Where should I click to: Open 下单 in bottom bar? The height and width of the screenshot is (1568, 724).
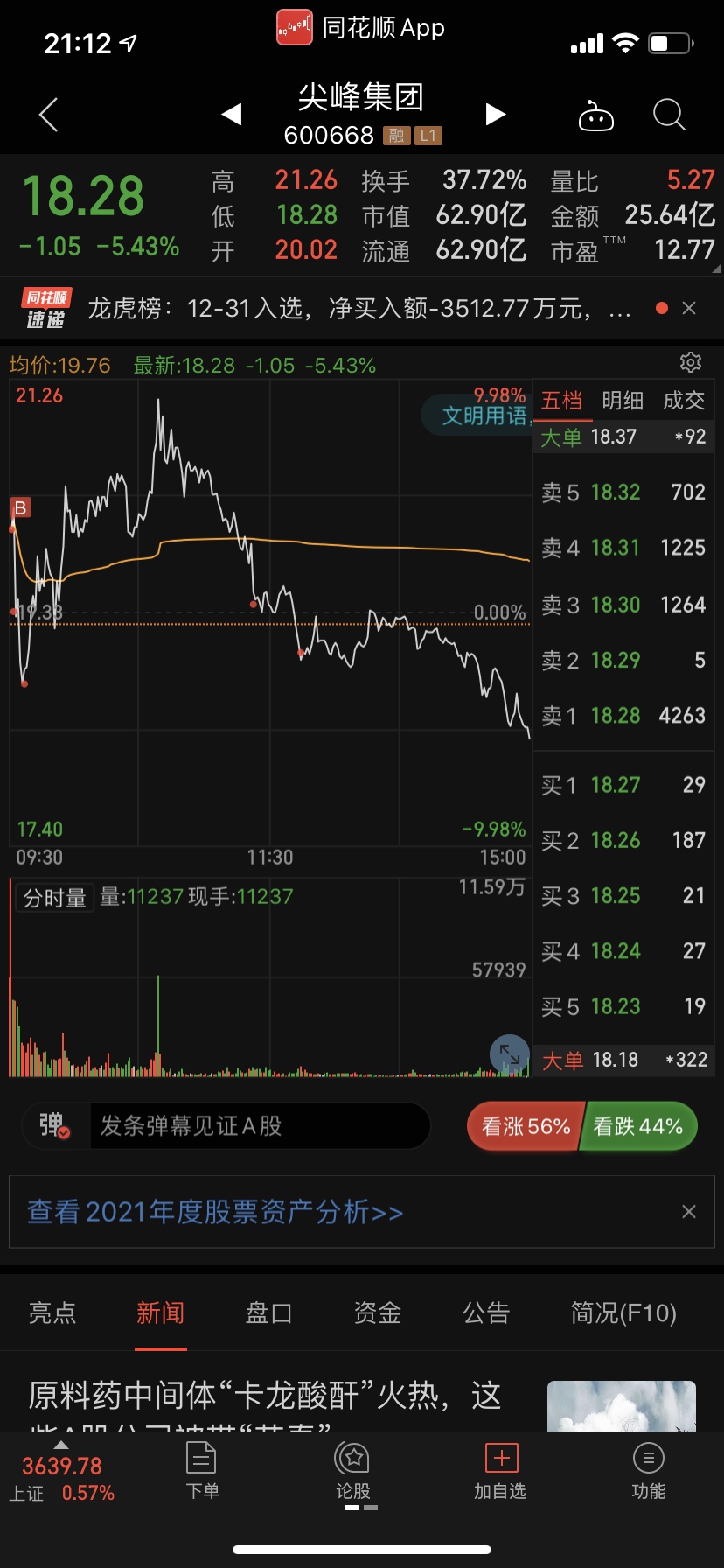point(202,1470)
